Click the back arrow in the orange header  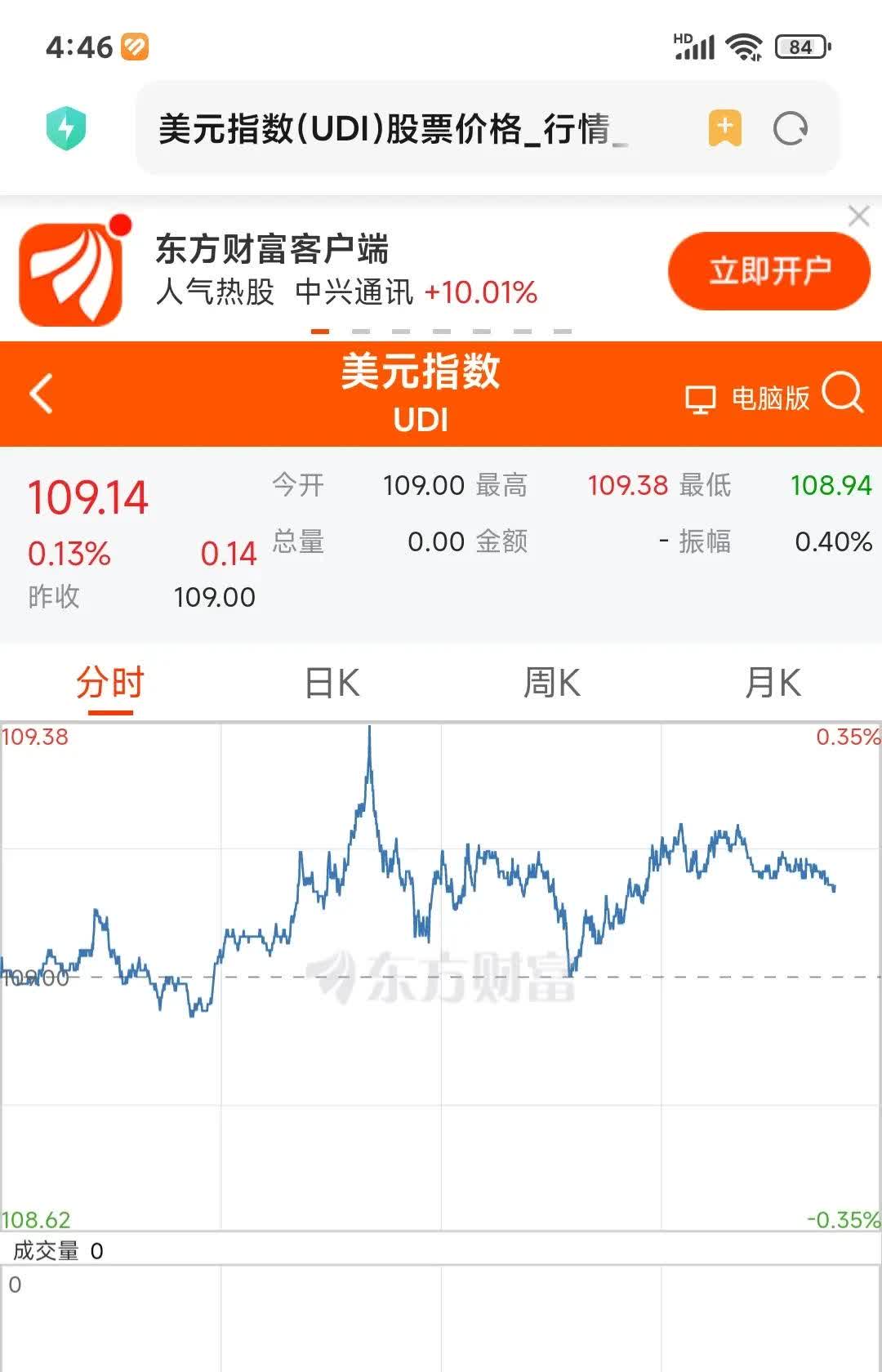tap(40, 394)
